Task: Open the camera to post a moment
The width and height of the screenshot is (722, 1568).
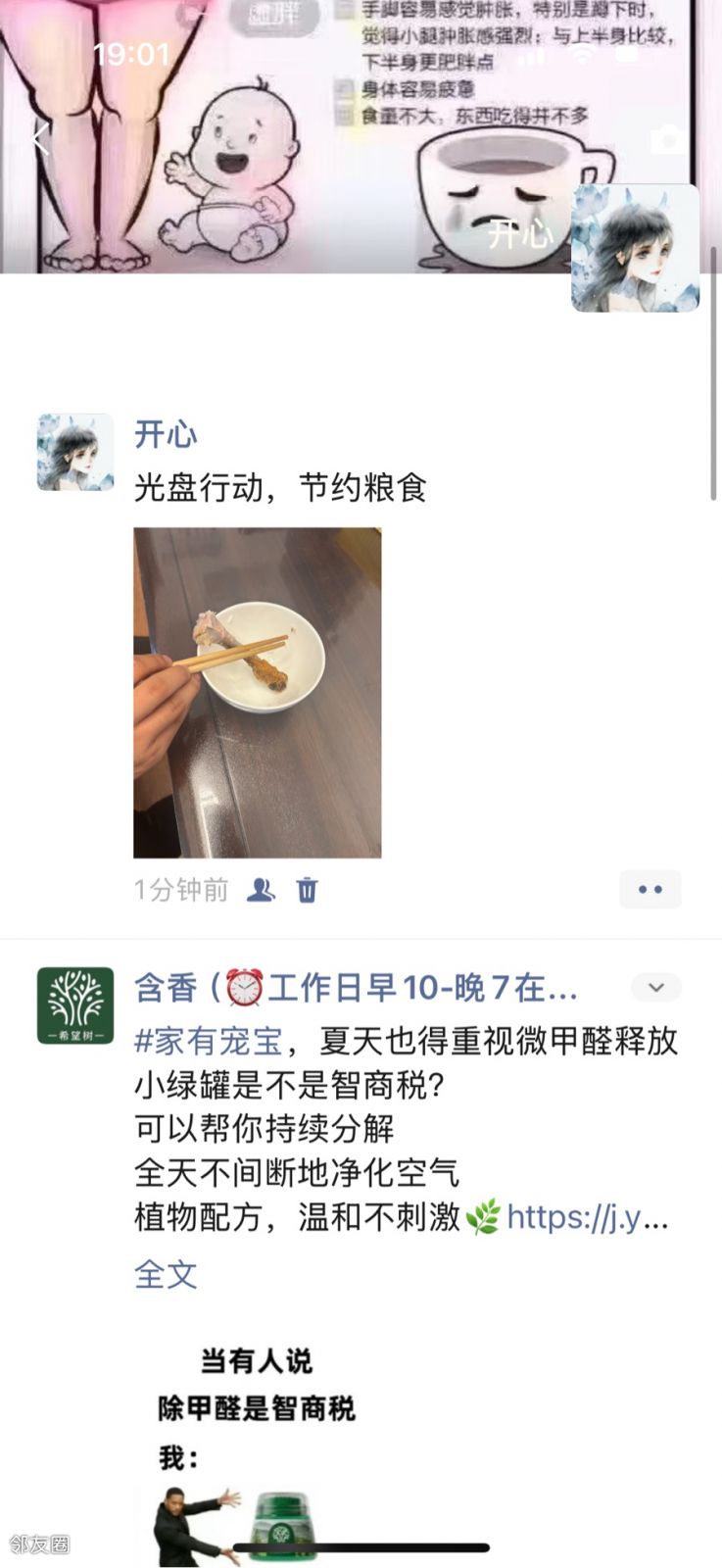Action: click(668, 139)
